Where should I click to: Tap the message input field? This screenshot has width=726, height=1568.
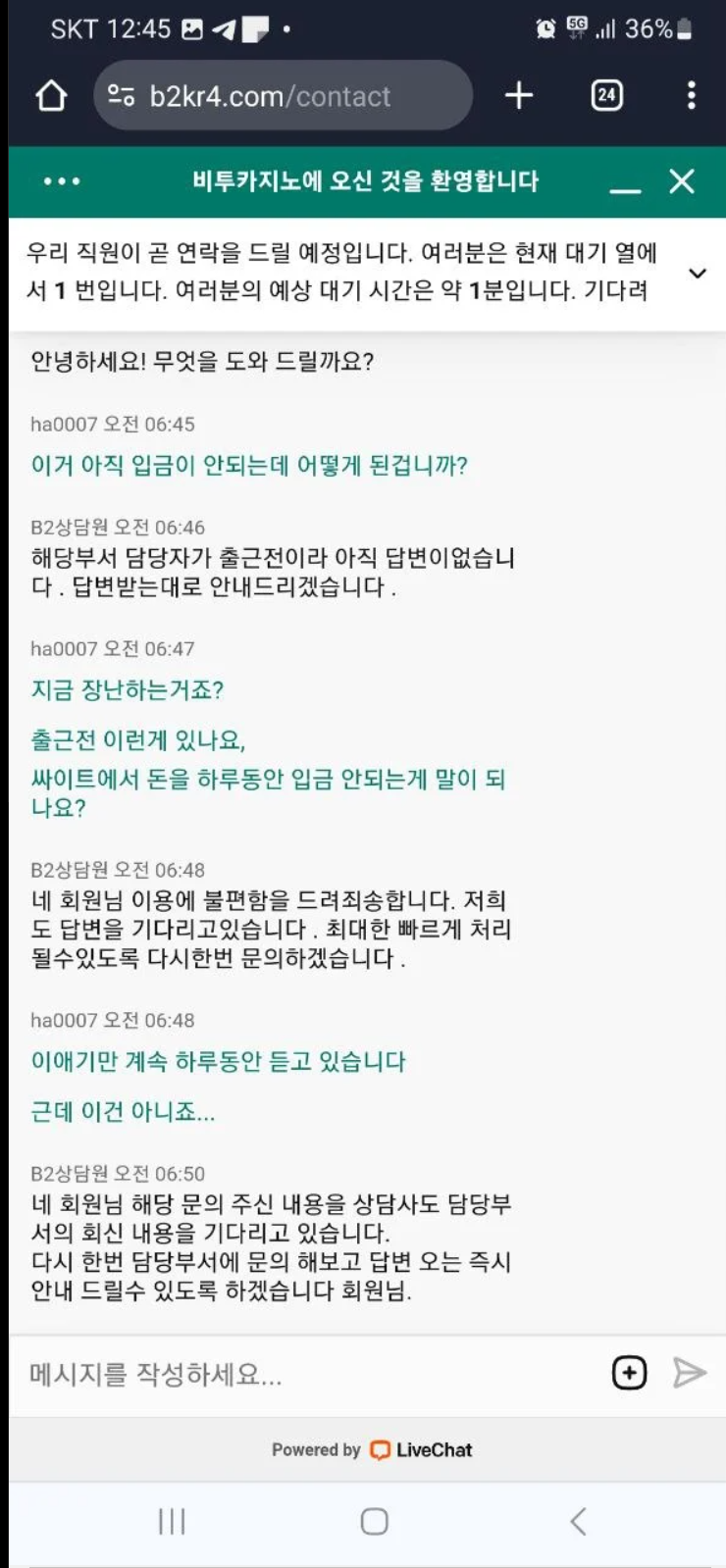309,1374
